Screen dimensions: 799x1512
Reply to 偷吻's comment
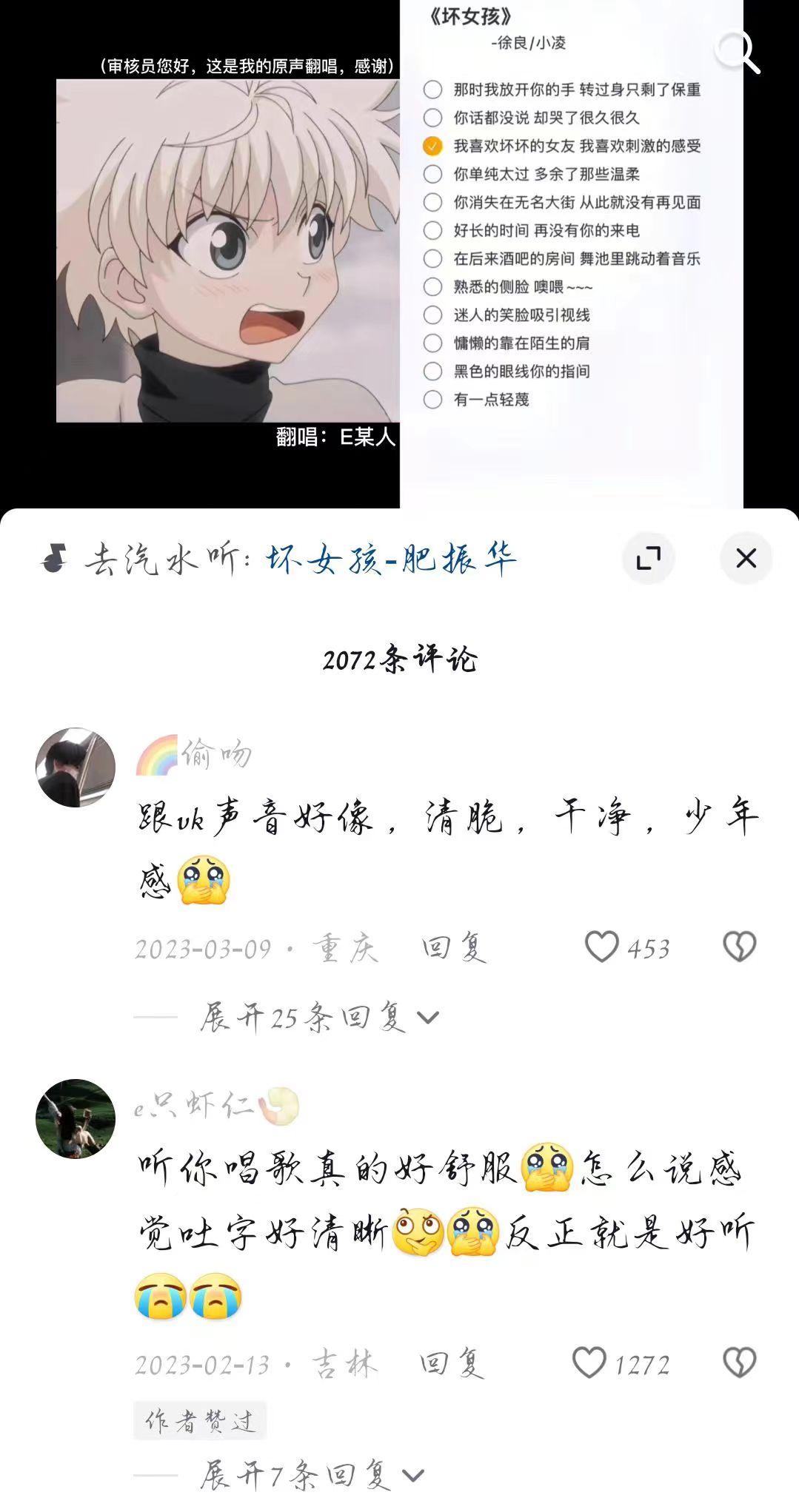[453, 948]
